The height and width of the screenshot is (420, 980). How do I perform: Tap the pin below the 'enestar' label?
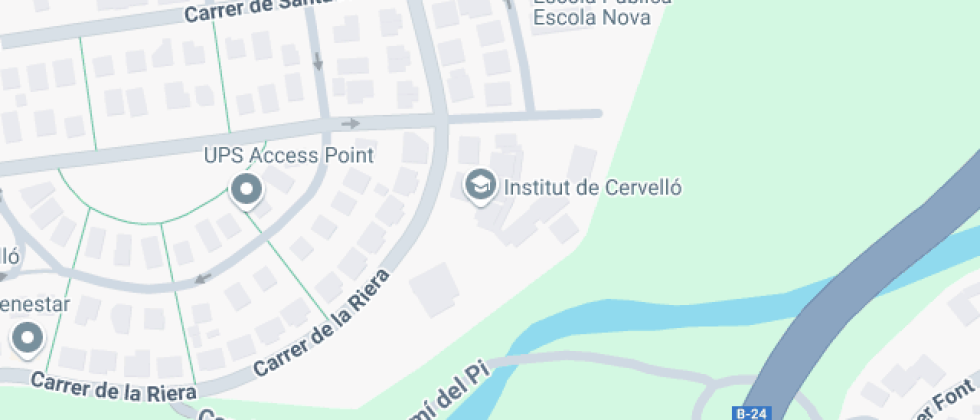point(27,338)
